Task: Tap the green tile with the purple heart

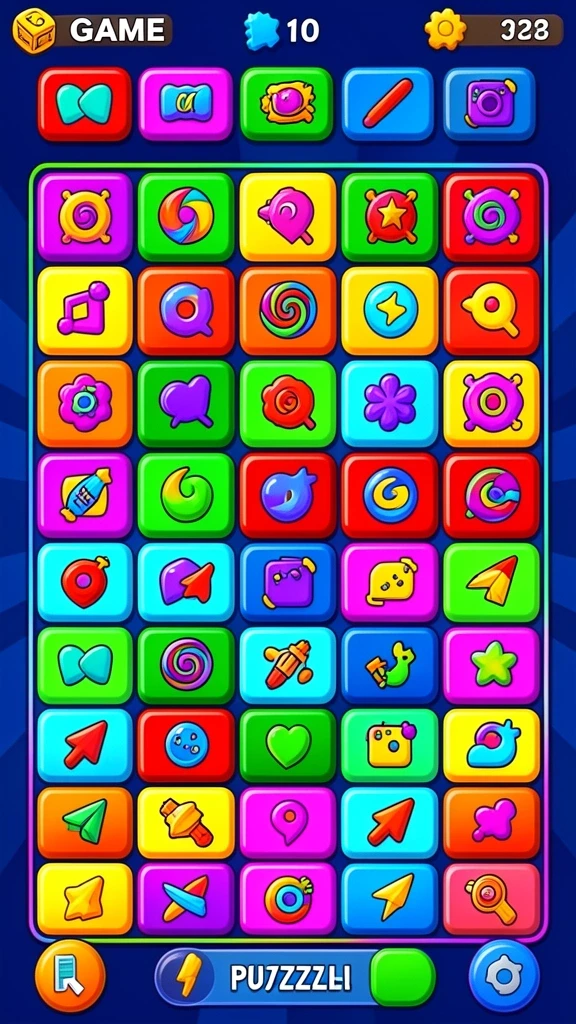Action: [185, 403]
